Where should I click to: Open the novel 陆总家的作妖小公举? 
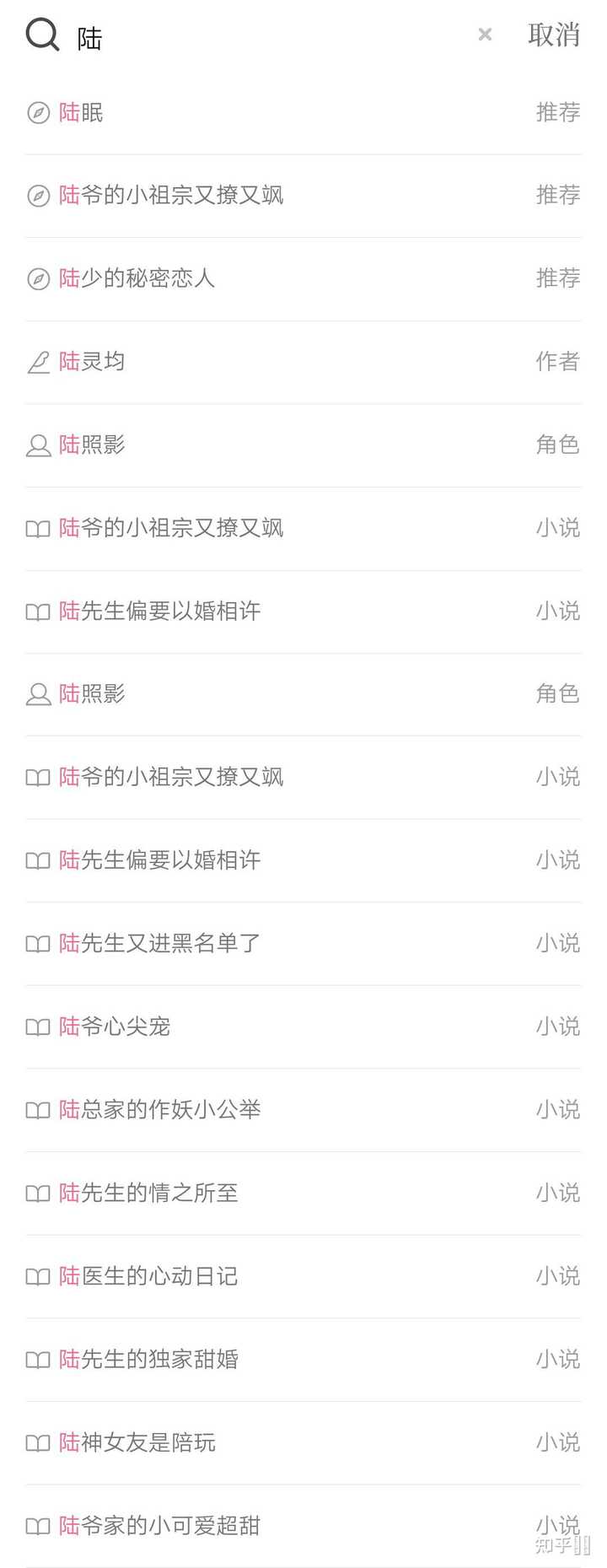click(x=303, y=1109)
